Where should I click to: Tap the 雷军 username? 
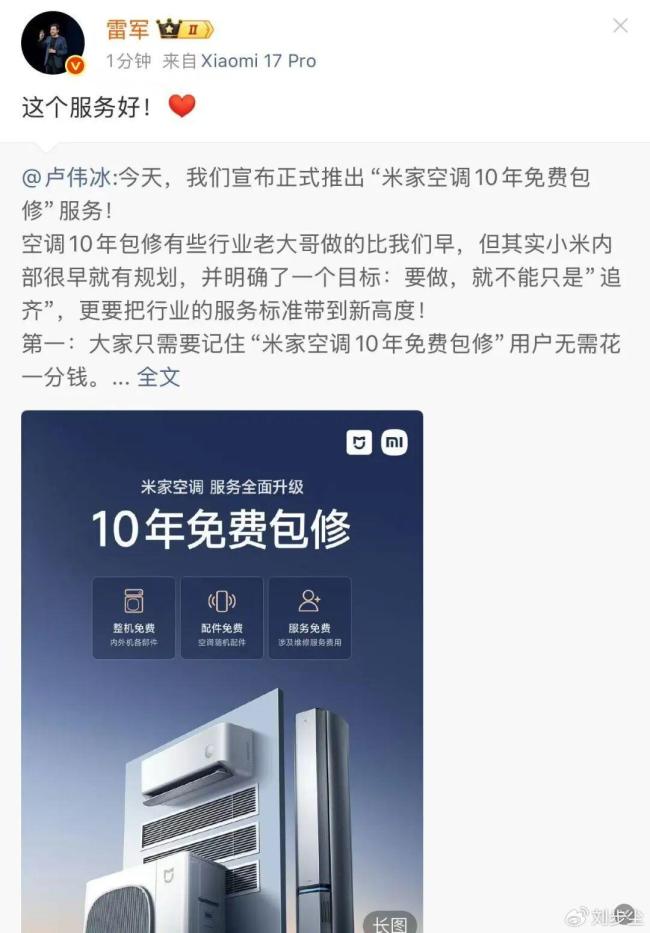click(x=126, y=28)
